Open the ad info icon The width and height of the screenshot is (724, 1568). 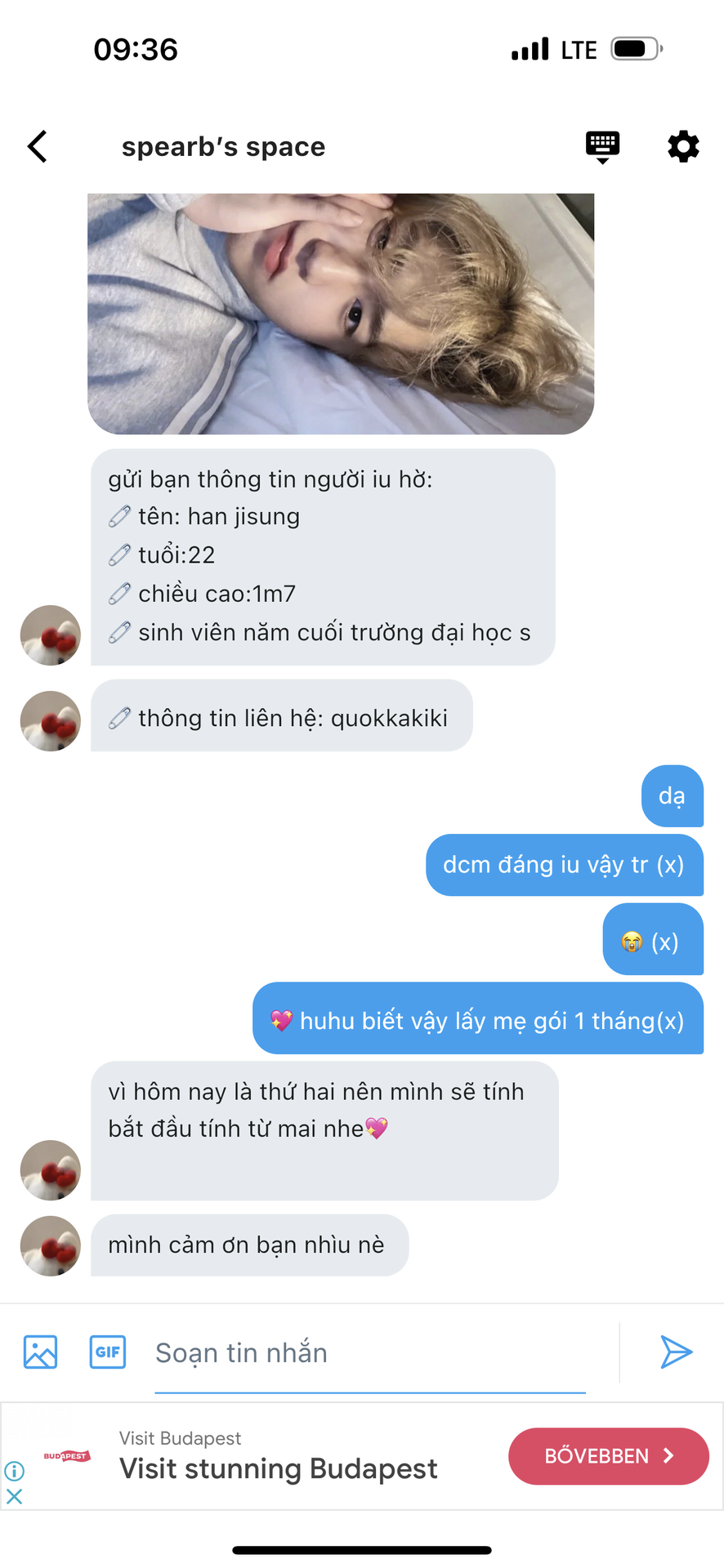click(x=14, y=1471)
